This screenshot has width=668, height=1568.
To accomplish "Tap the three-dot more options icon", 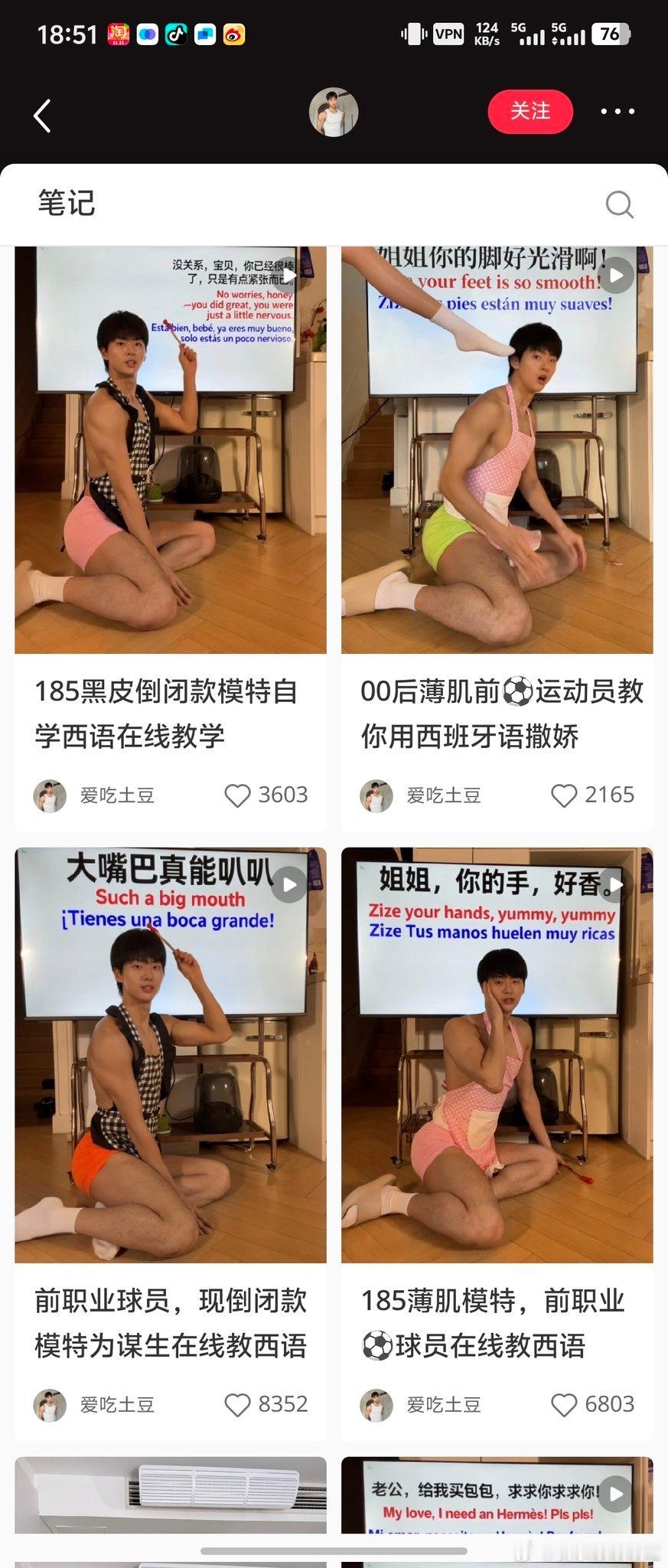I will [x=617, y=112].
